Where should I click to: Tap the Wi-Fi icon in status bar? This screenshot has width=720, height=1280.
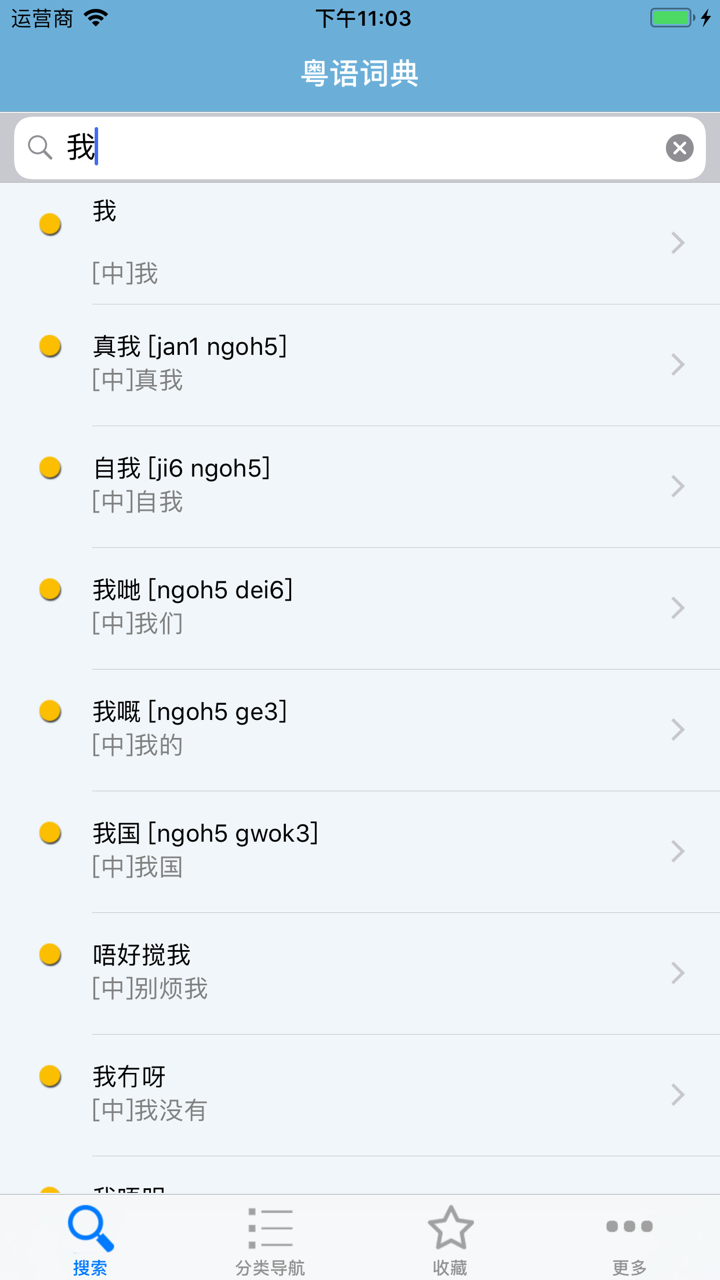(94, 16)
